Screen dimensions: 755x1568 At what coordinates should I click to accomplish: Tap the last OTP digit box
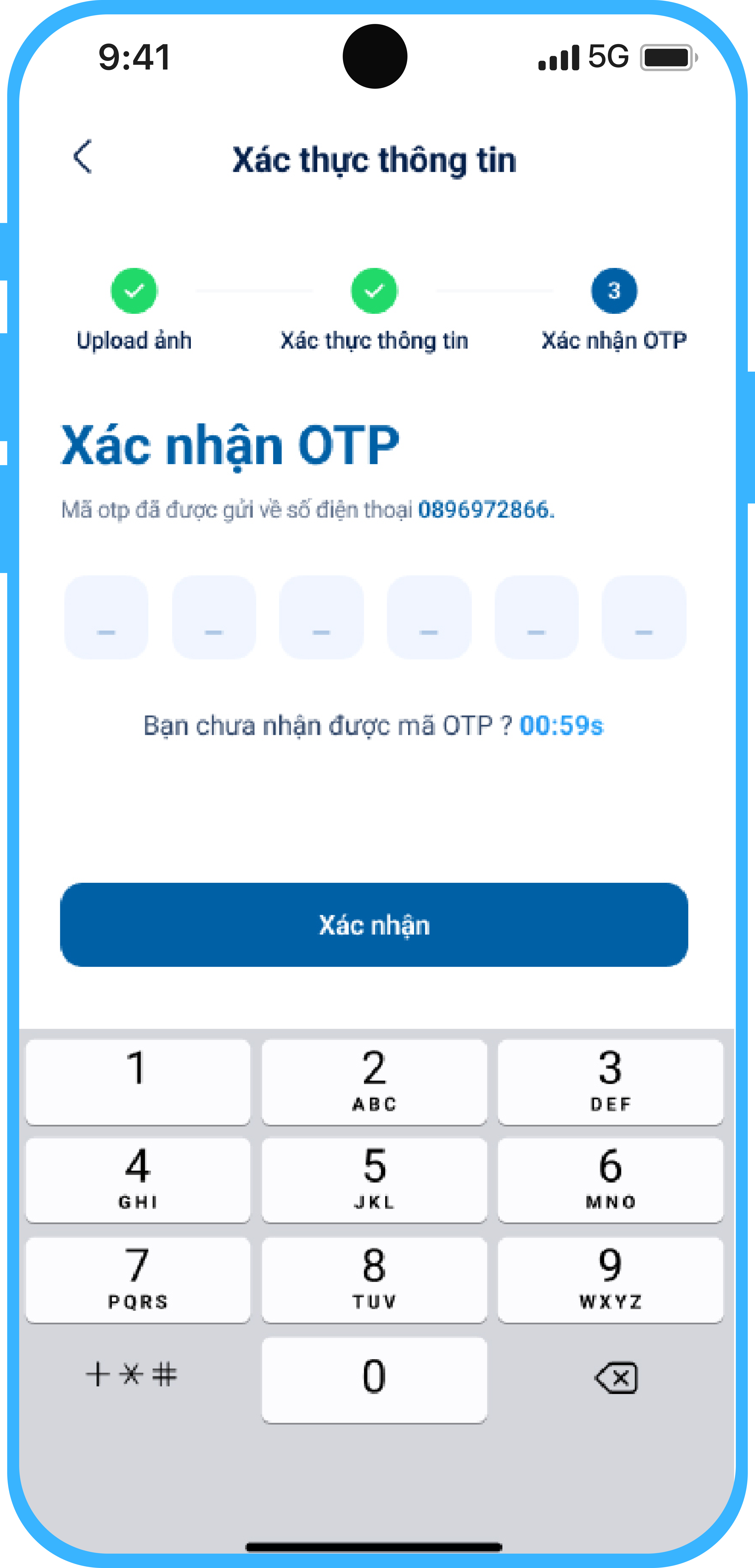click(644, 617)
